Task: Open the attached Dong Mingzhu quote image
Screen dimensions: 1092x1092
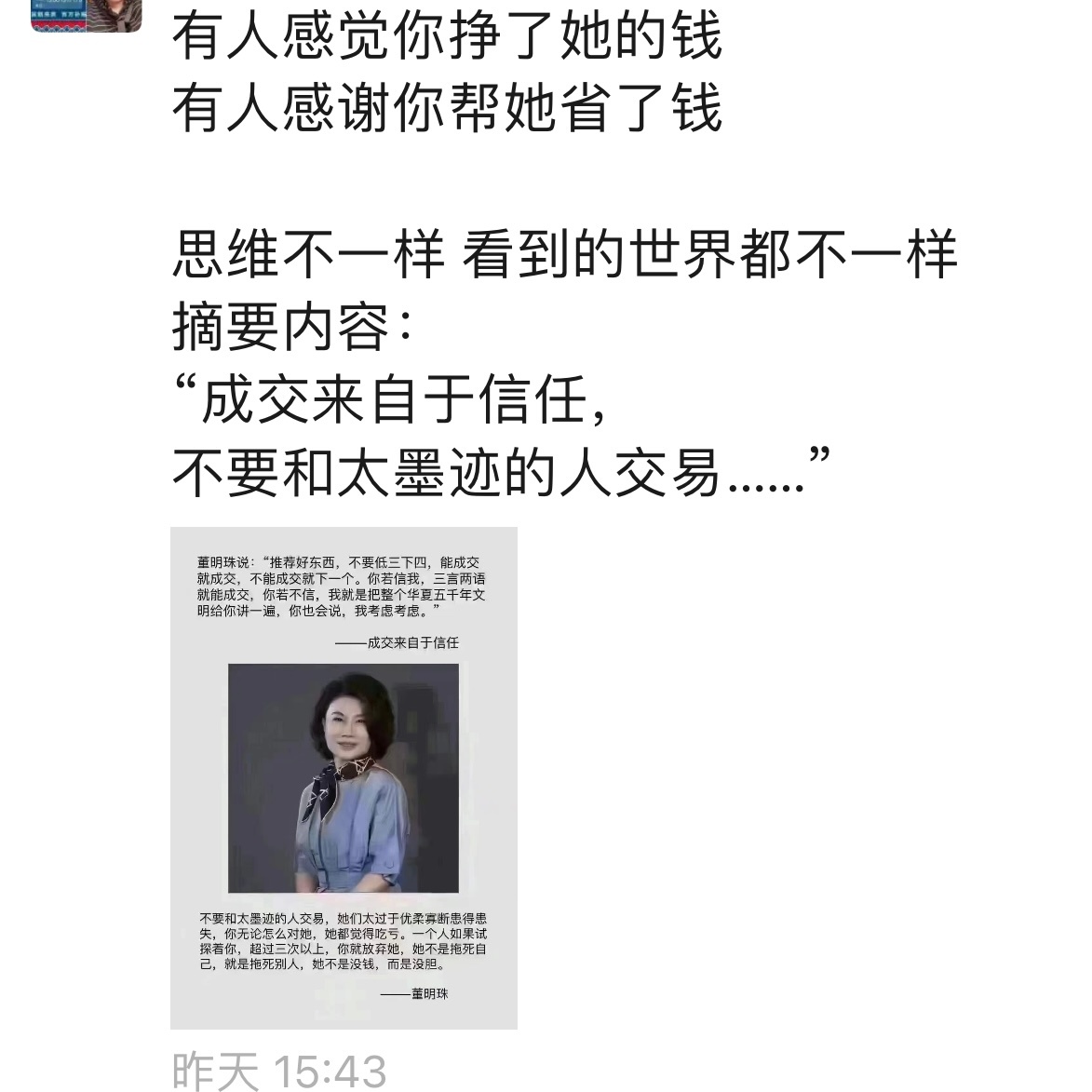Action: 344,777
